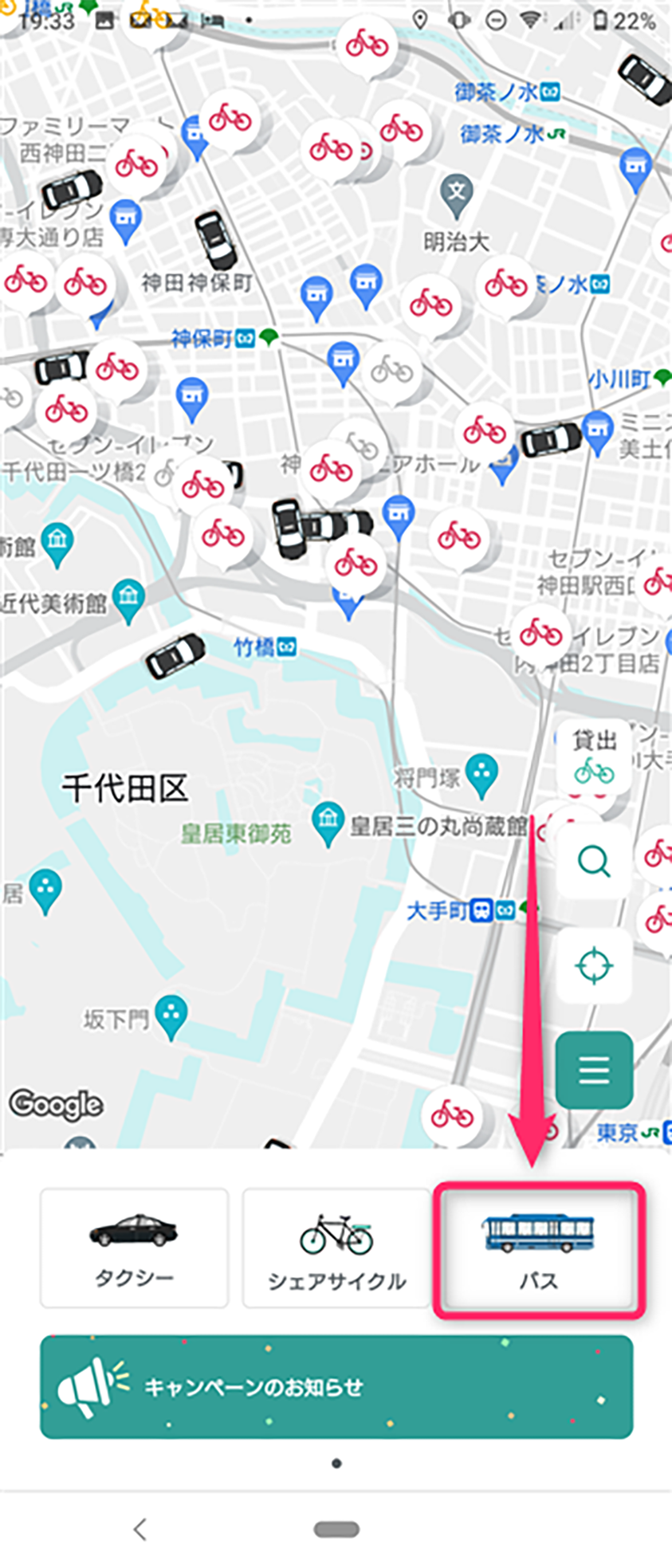Select the タクシー option

(x=134, y=1248)
